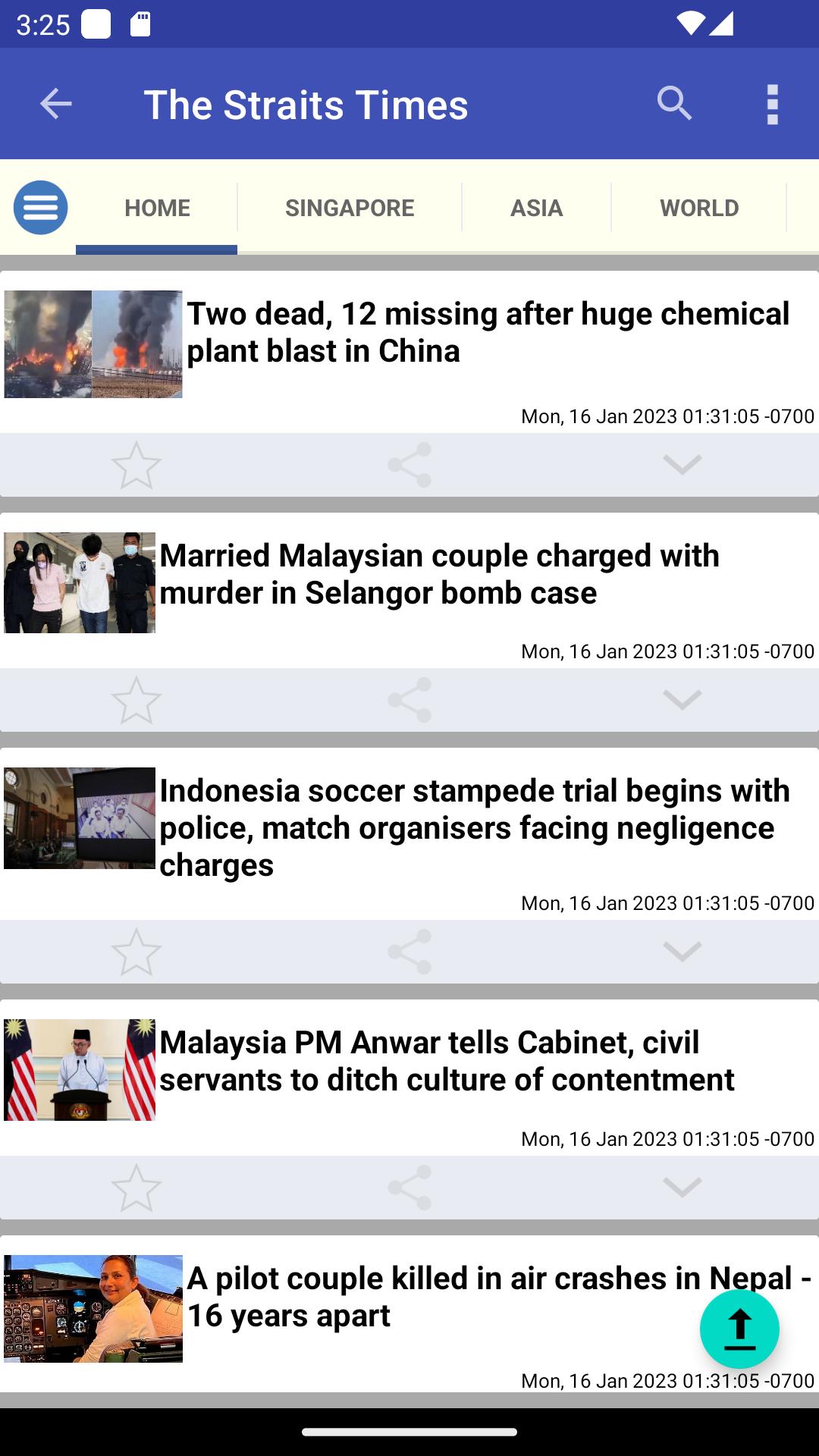Share the Selangor bomb case article
819x1456 pixels.
[409, 700]
